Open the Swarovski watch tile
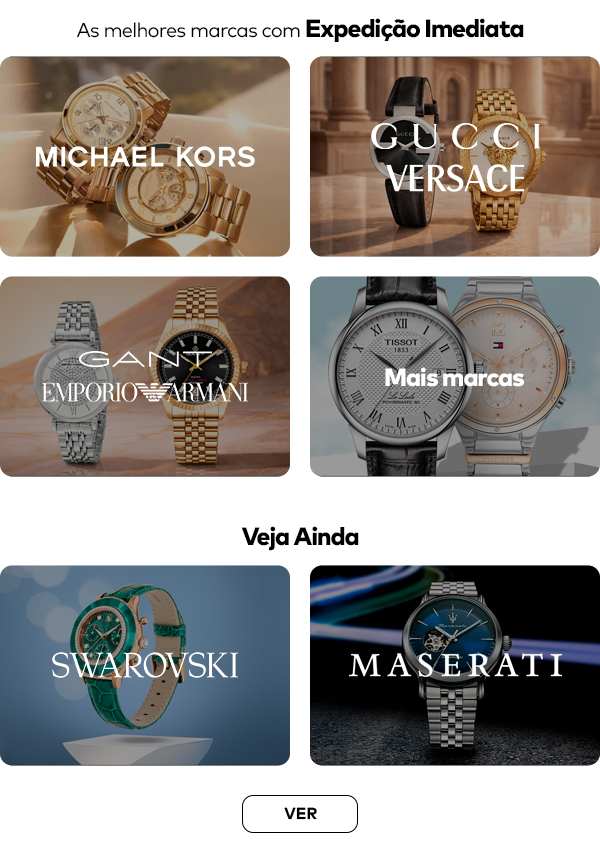600x859 pixels. [x=145, y=665]
